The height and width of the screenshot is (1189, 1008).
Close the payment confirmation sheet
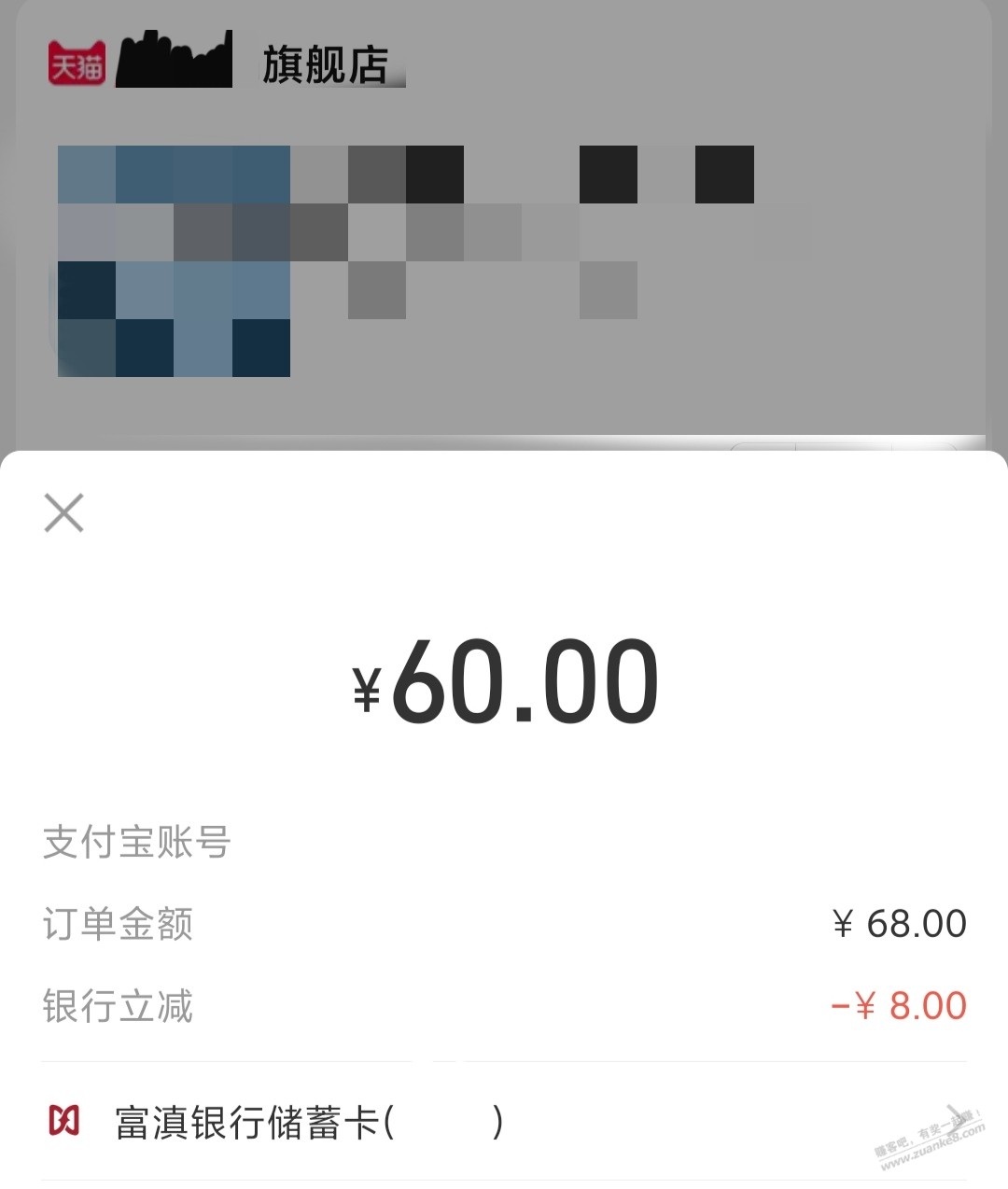pyautogui.click(x=63, y=513)
